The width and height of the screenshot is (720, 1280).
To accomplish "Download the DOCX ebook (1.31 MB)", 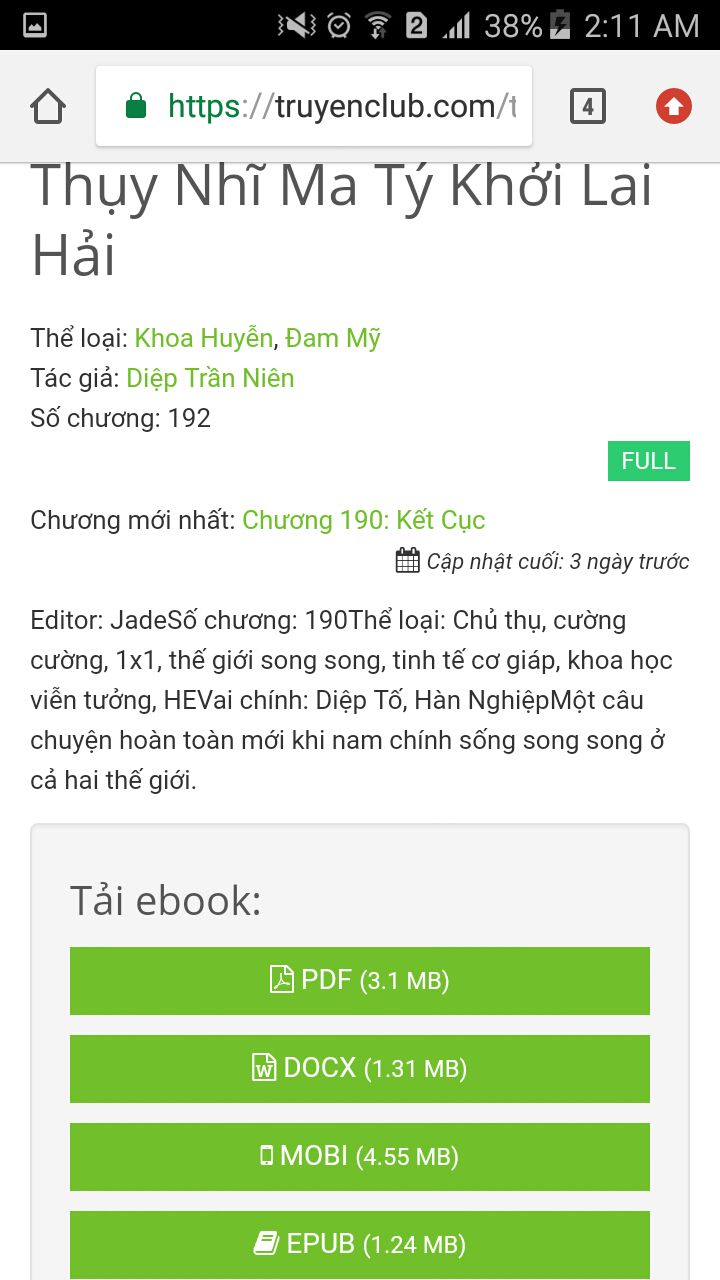I will pos(360,1068).
